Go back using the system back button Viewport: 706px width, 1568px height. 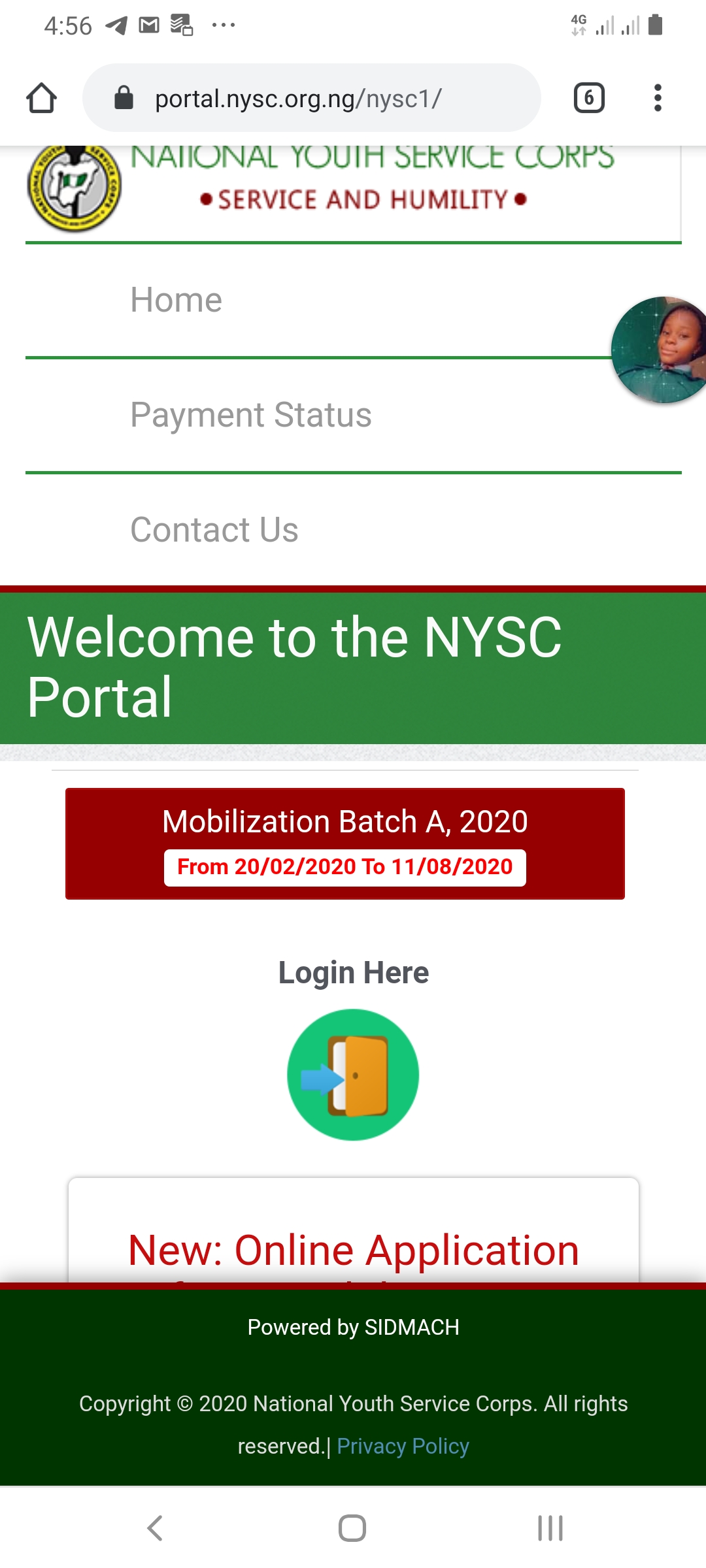(155, 1528)
